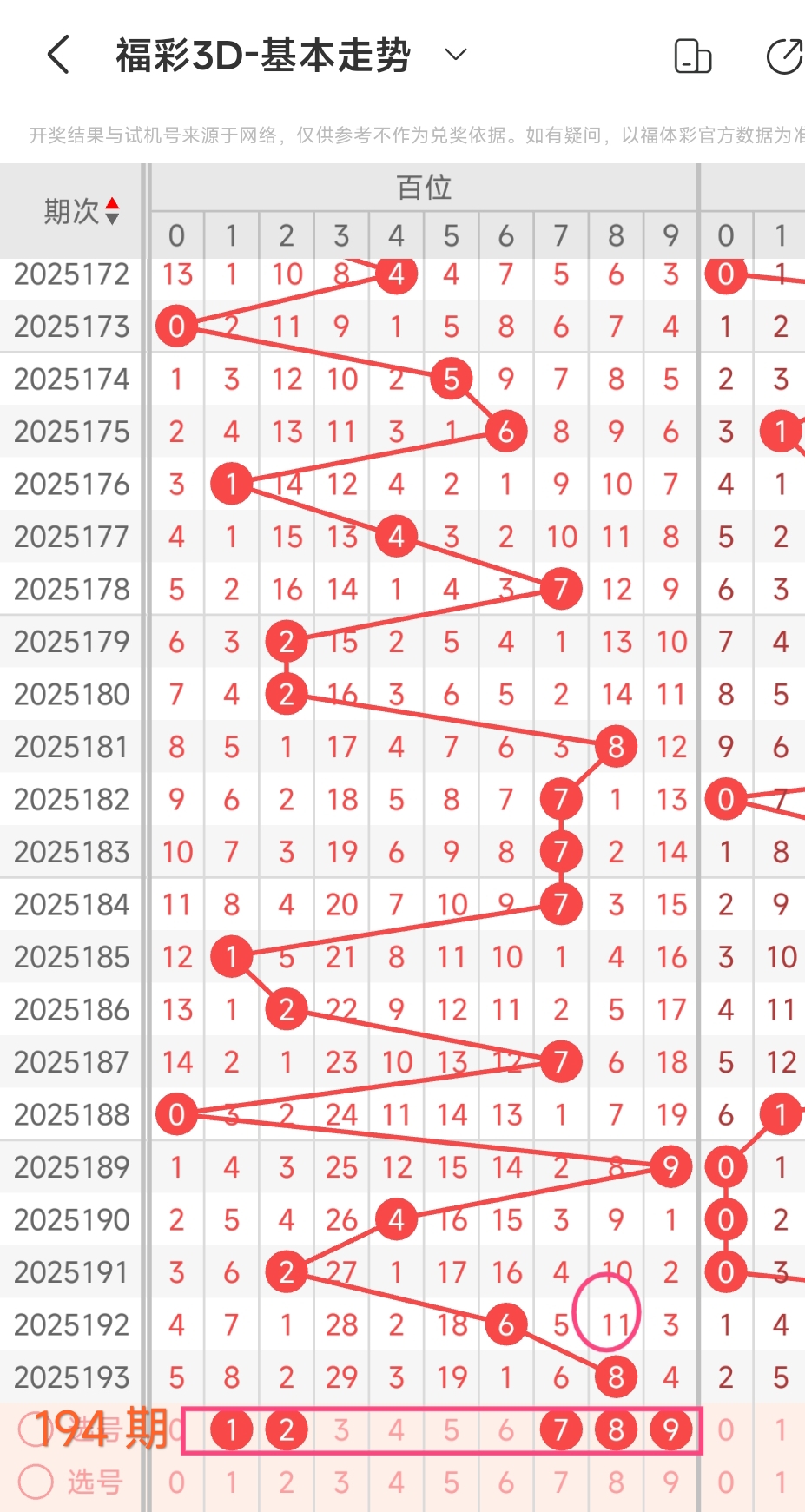
Task: Tap the screen rotation icon in header
Action: click(692, 56)
